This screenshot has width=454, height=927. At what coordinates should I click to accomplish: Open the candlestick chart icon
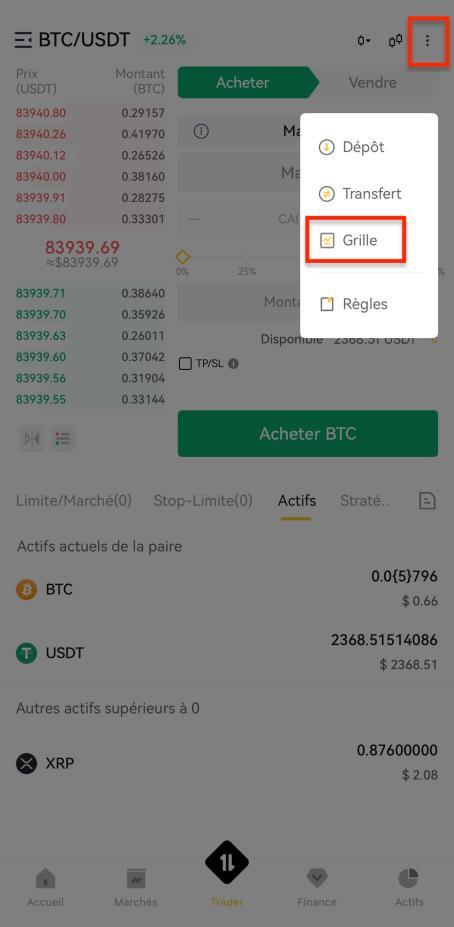(x=395, y=41)
